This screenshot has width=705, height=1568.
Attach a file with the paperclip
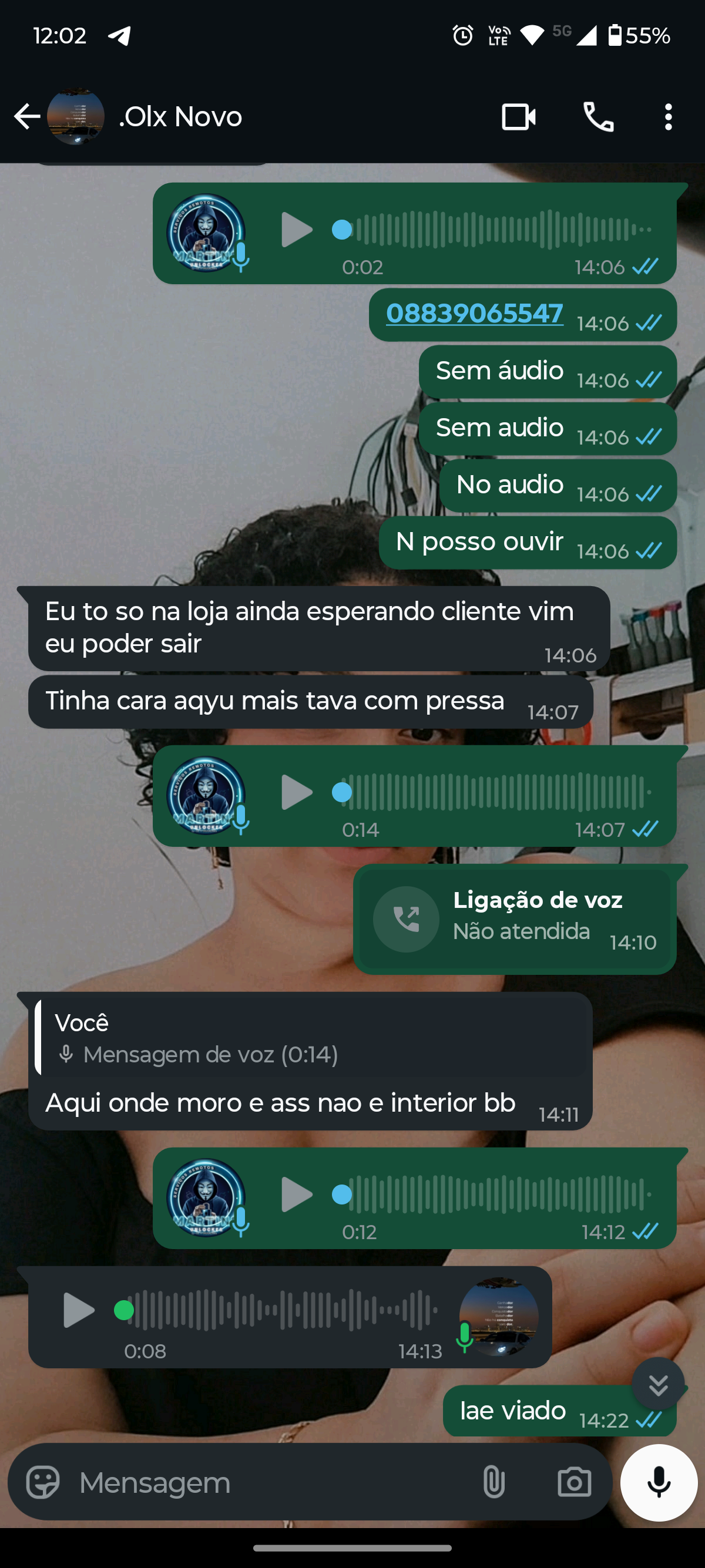tap(493, 1482)
